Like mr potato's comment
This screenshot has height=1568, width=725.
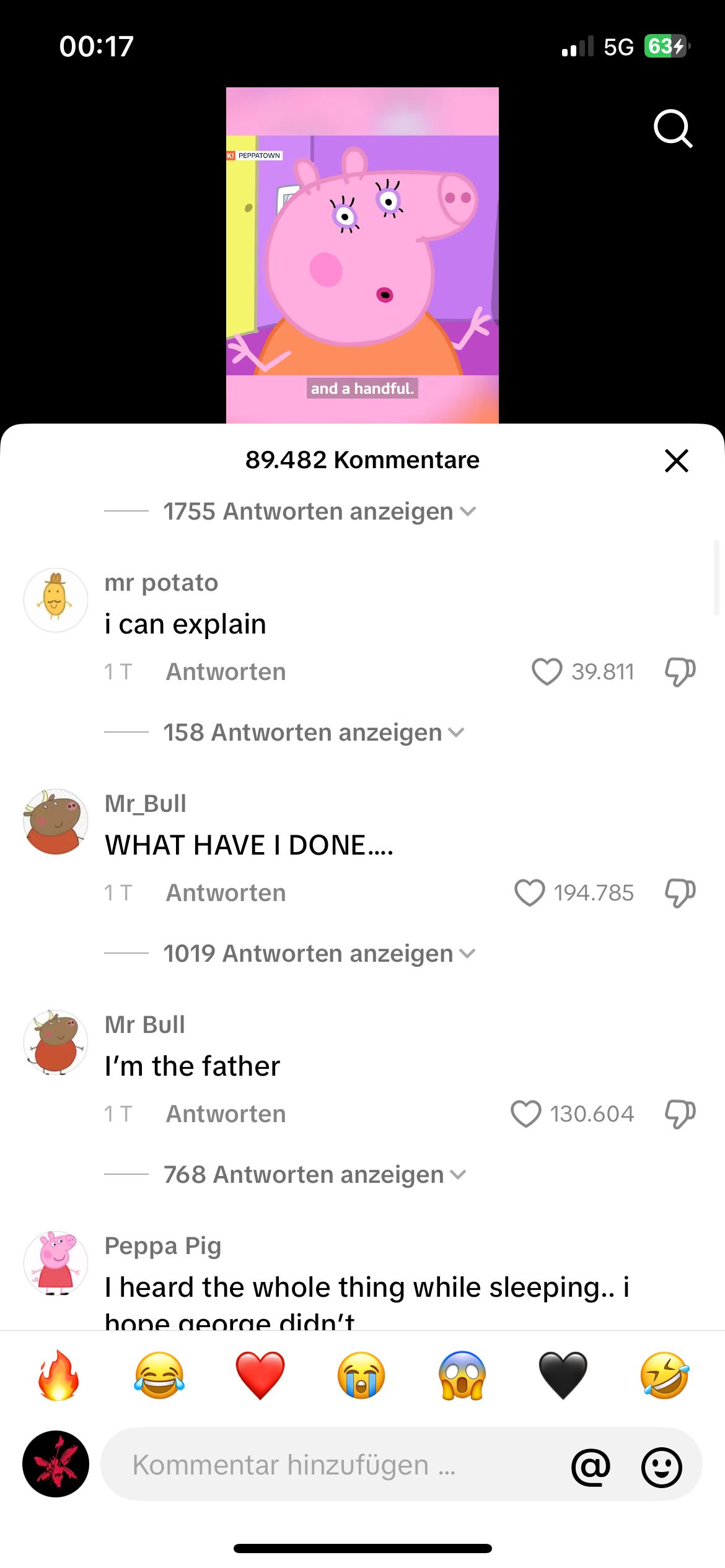coord(547,672)
